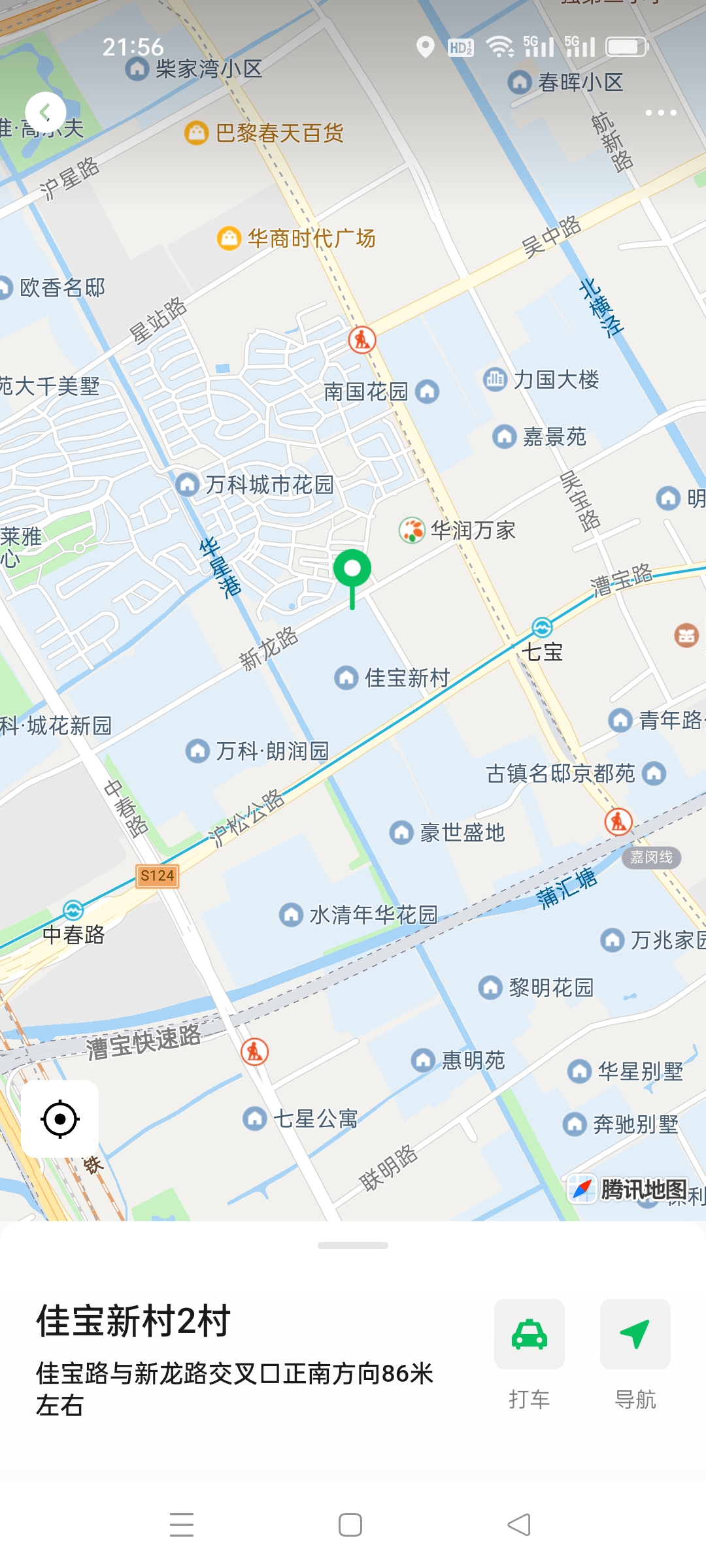Image resolution: width=706 pixels, height=1568 pixels.
Task: Go back using the top-left arrow
Action: point(45,112)
